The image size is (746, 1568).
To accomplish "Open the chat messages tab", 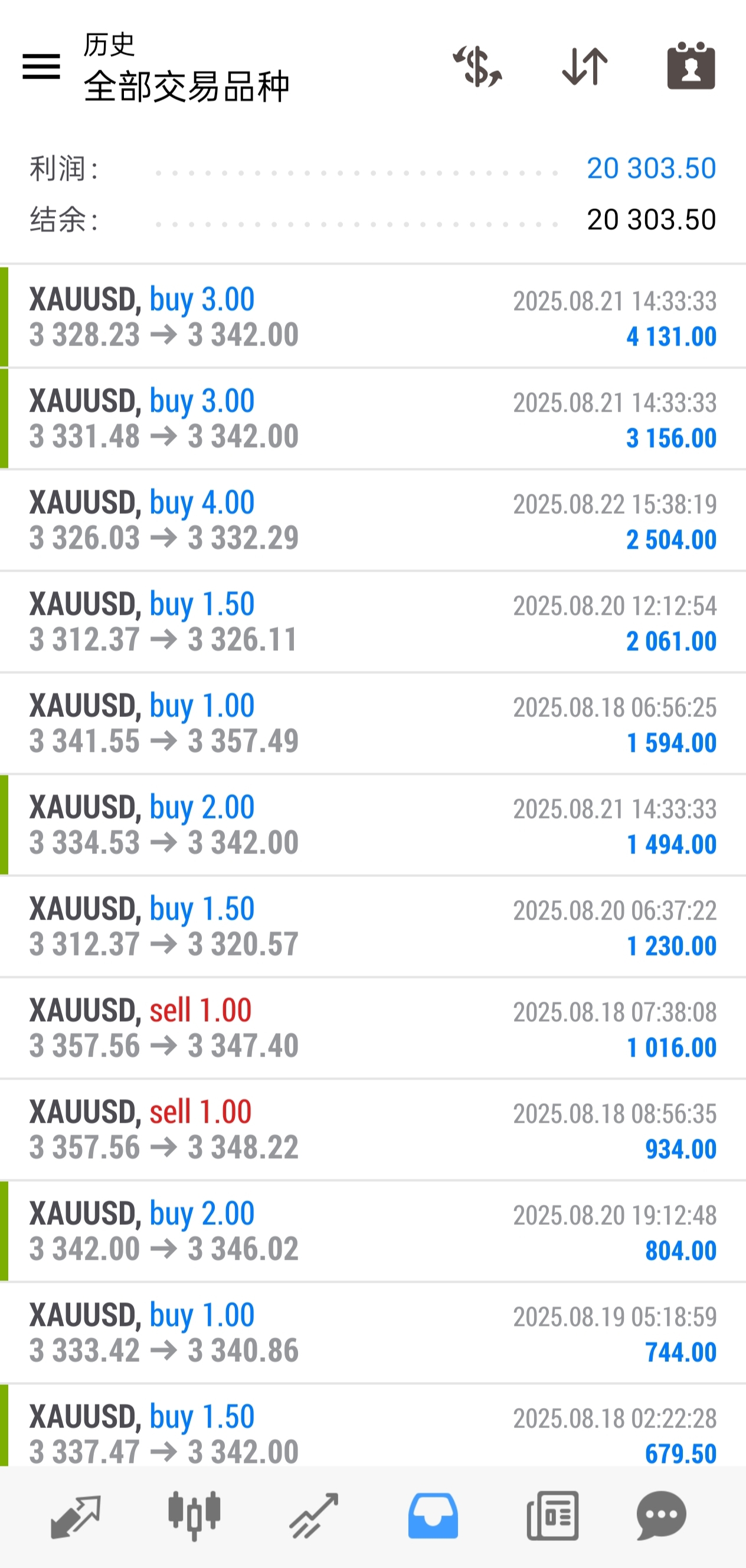I will coord(662,1515).
